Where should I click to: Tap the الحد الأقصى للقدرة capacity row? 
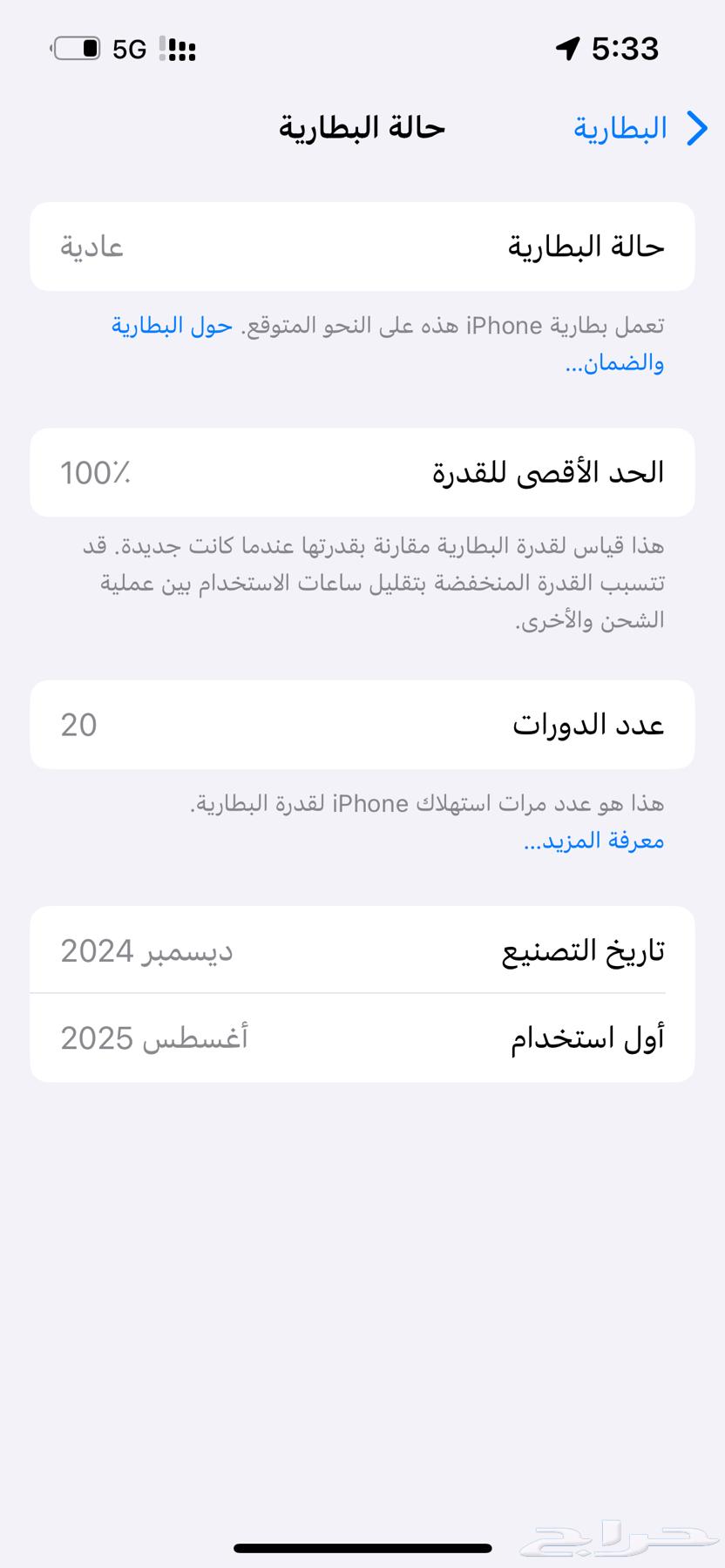coord(362,472)
